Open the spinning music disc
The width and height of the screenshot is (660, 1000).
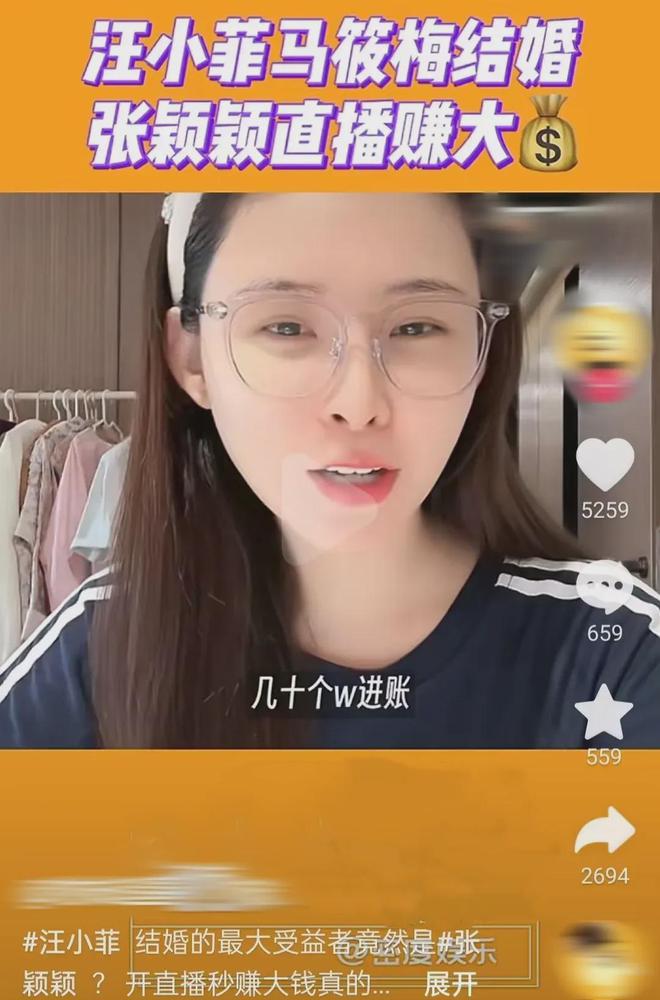604,960
